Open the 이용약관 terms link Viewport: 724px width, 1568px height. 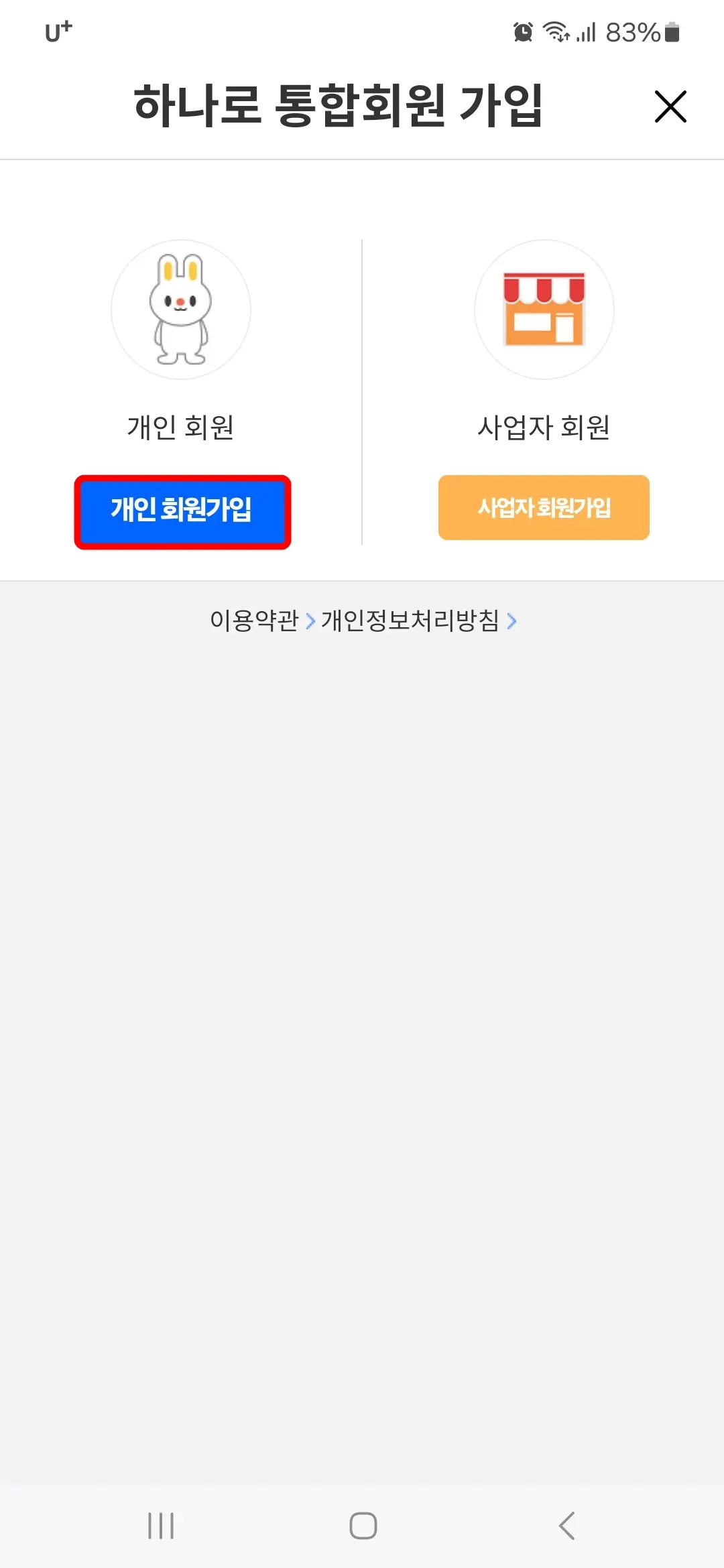click(x=255, y=620)
